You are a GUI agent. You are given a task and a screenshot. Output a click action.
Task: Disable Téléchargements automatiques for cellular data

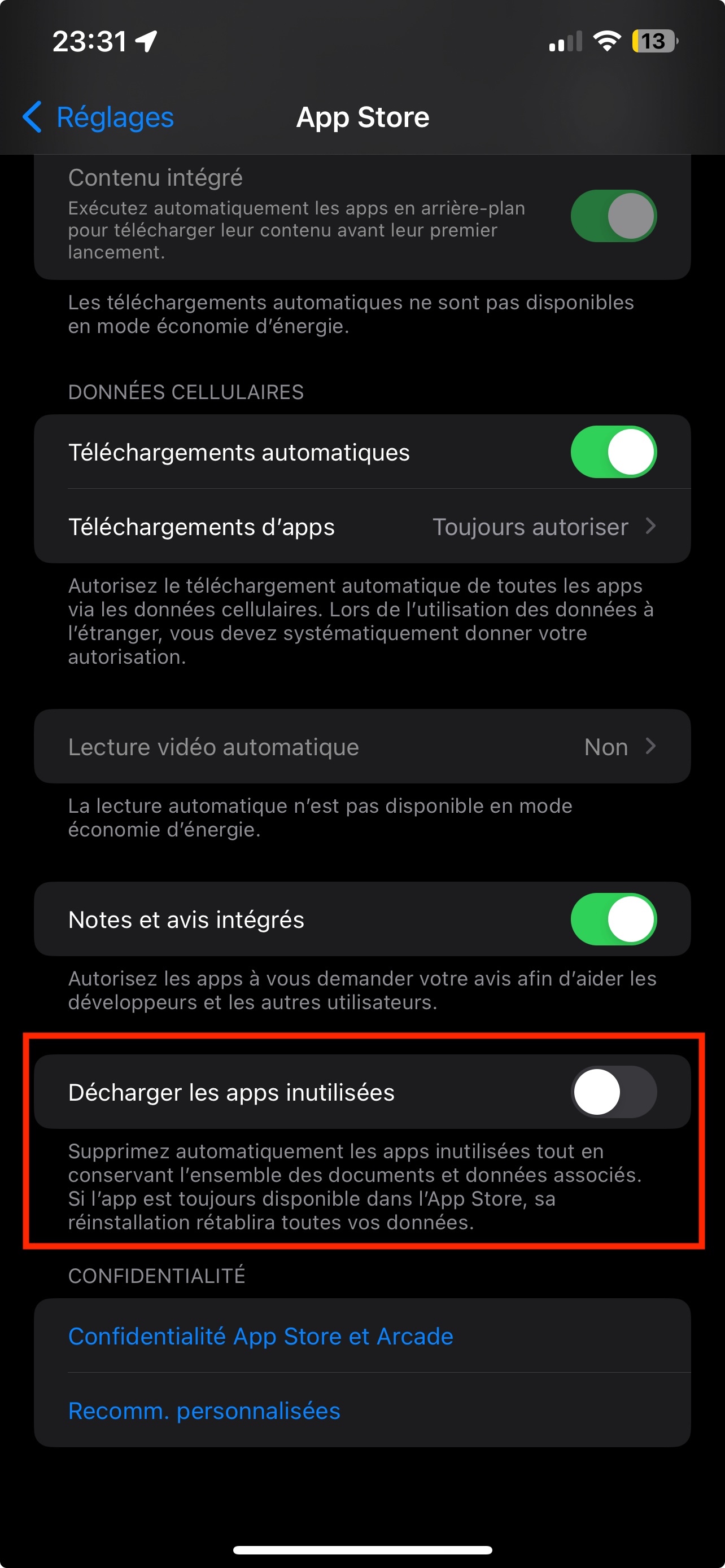[x=613, y=452]
